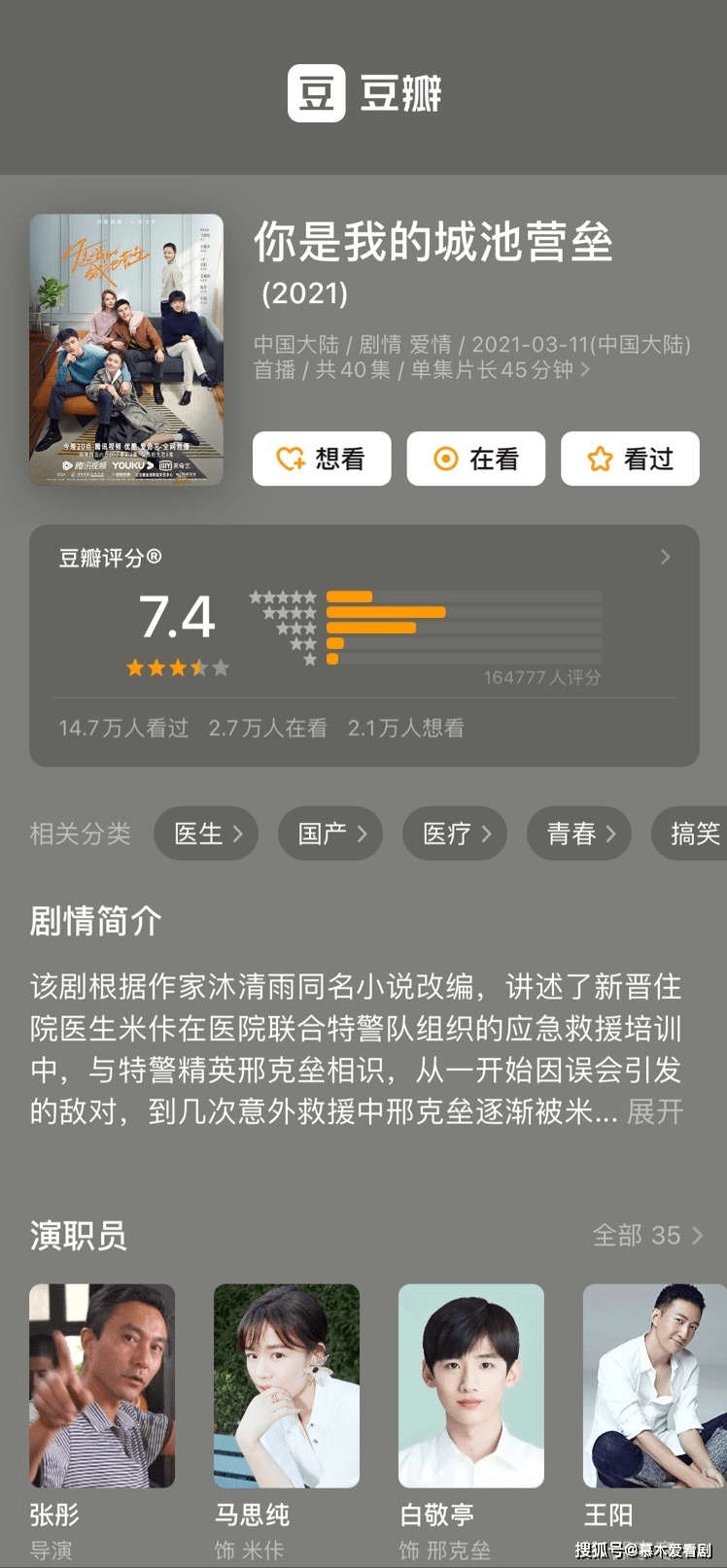
Task: Open the rating details with the arrow chevron
Action: point(667,557)
